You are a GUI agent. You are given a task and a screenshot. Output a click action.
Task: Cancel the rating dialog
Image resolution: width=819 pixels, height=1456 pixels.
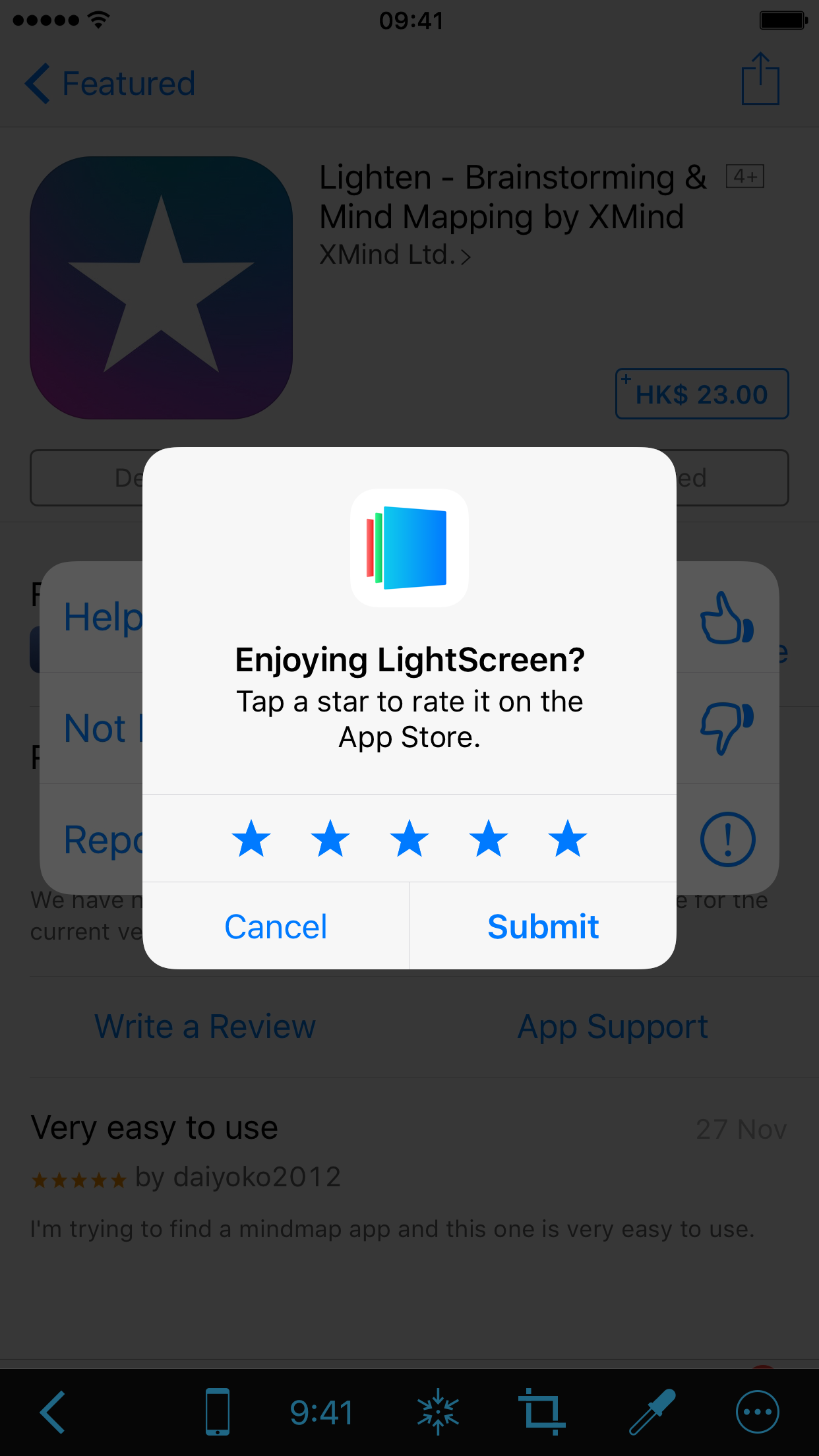(x=276, y=926)
